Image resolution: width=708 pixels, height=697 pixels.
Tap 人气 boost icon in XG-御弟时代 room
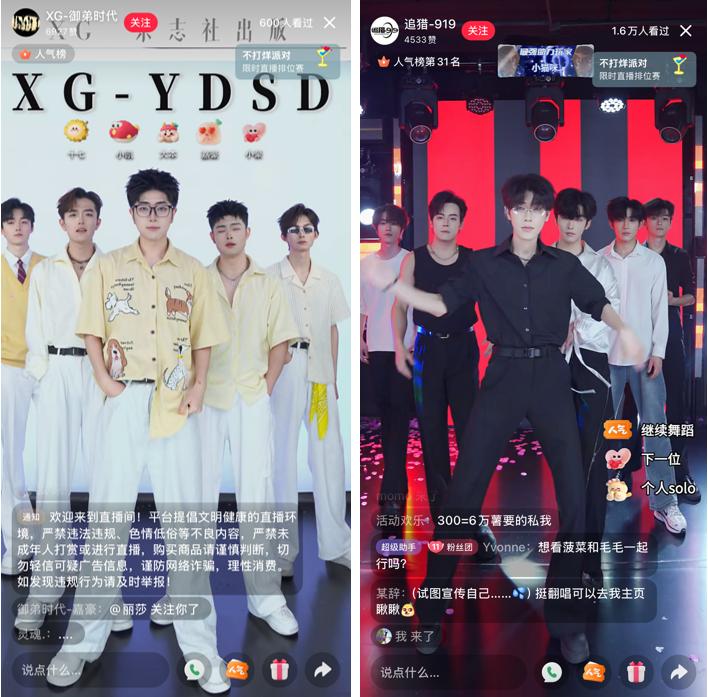click(x=237, y=670)
